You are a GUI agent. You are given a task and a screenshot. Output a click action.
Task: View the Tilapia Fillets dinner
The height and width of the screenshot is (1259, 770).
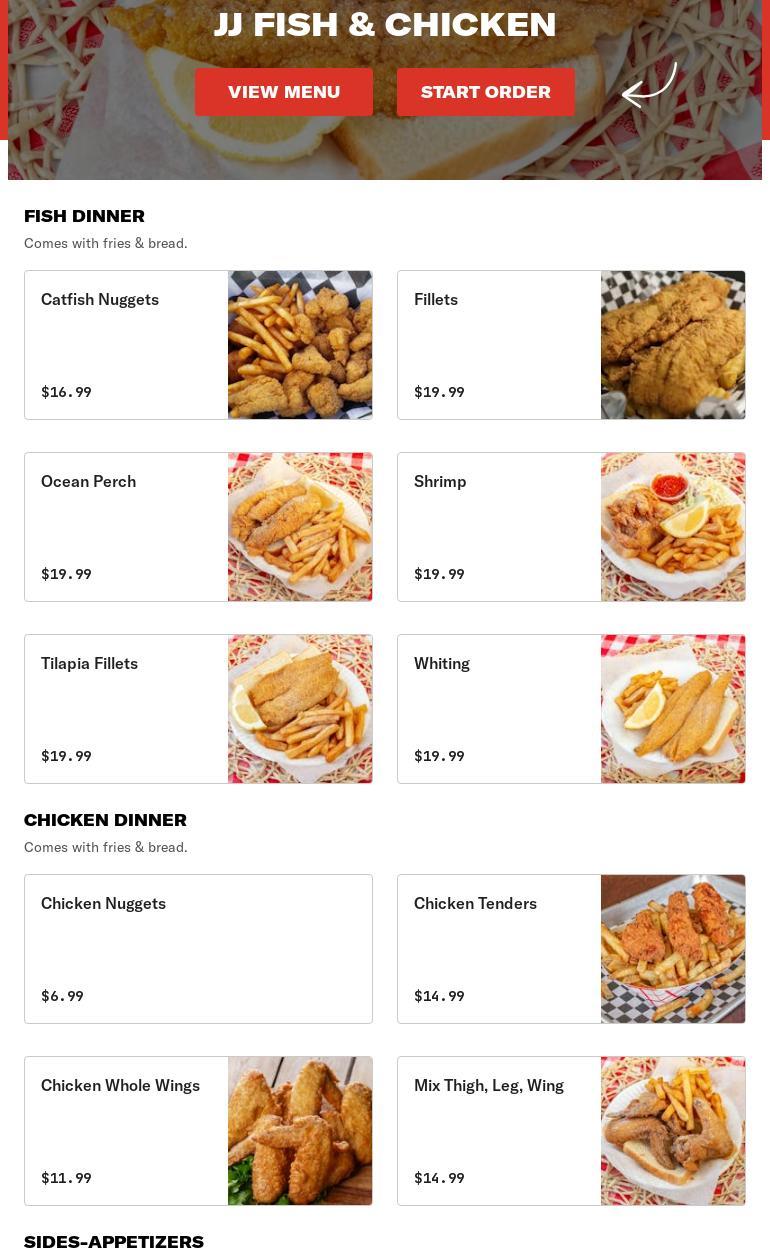(198, 709)
